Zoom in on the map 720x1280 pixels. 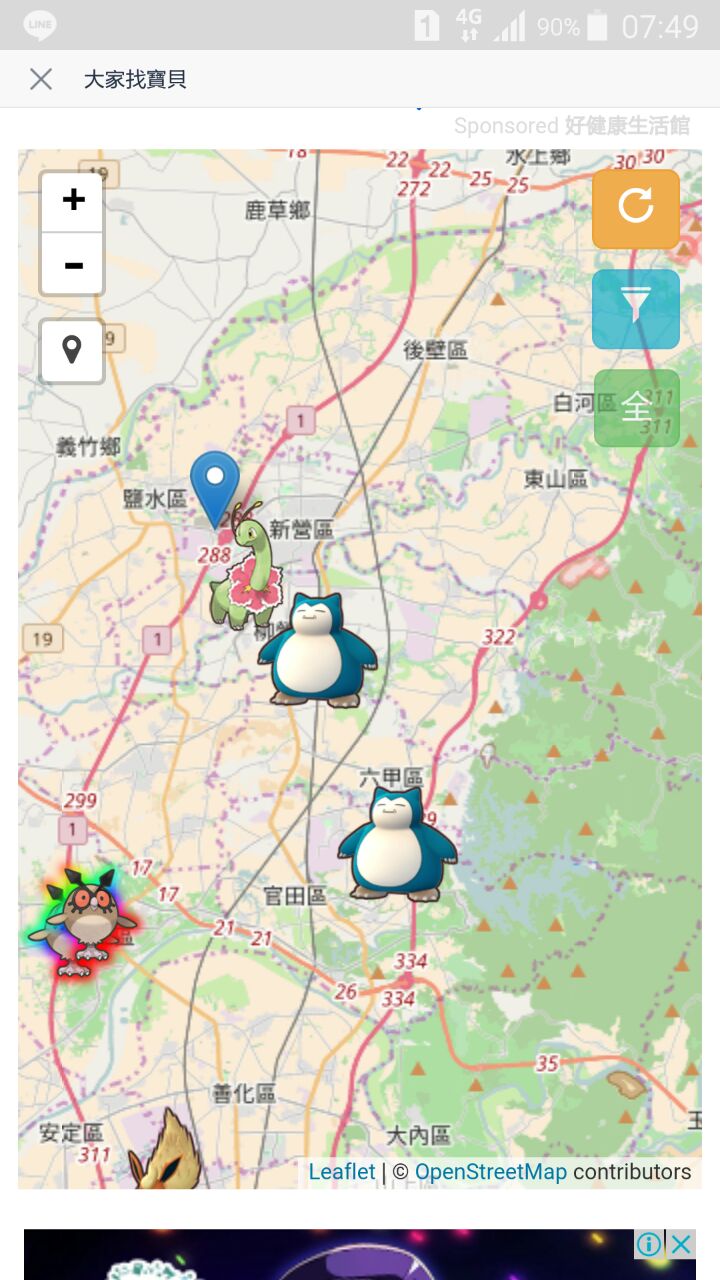coord(72,201)
